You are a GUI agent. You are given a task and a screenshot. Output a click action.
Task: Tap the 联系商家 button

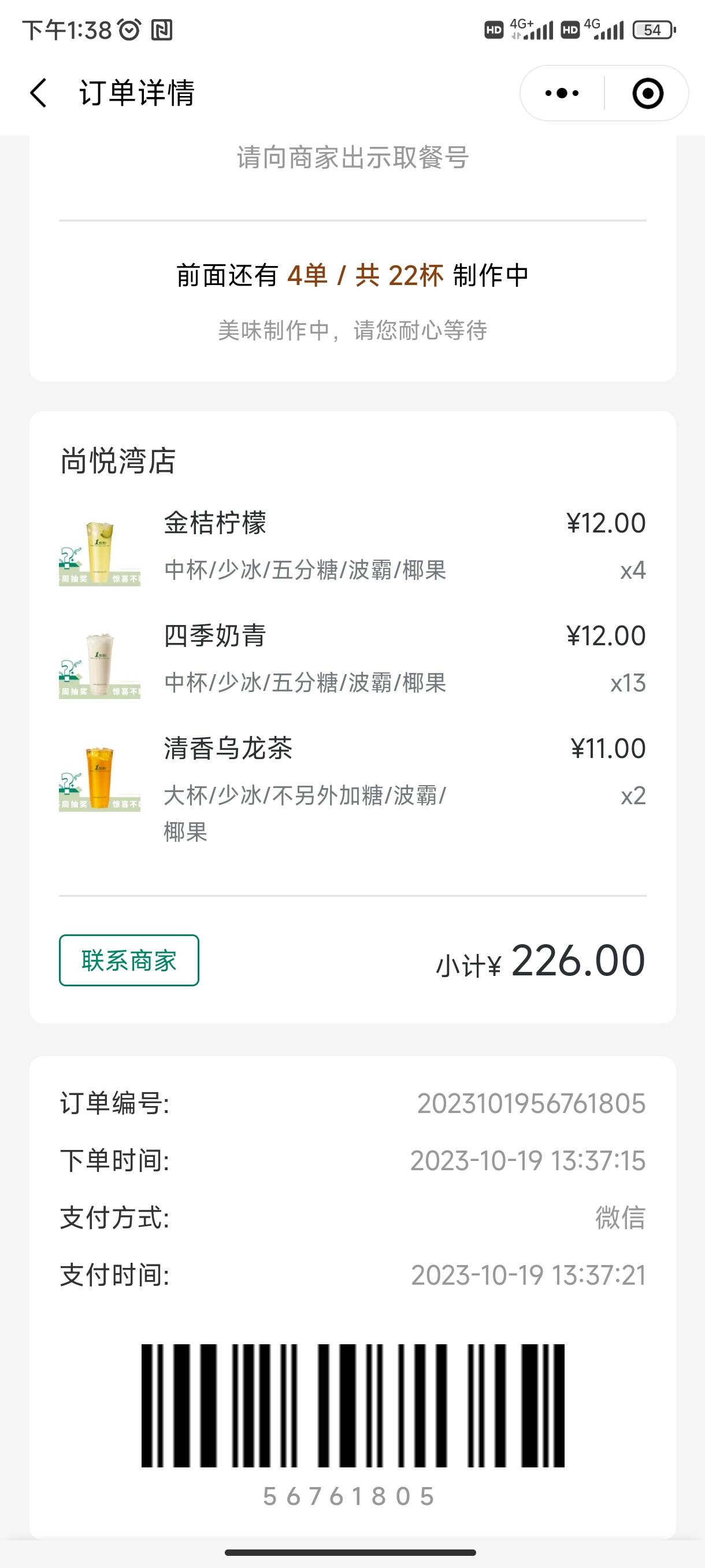pyautogui.click(x=129, y=960)
